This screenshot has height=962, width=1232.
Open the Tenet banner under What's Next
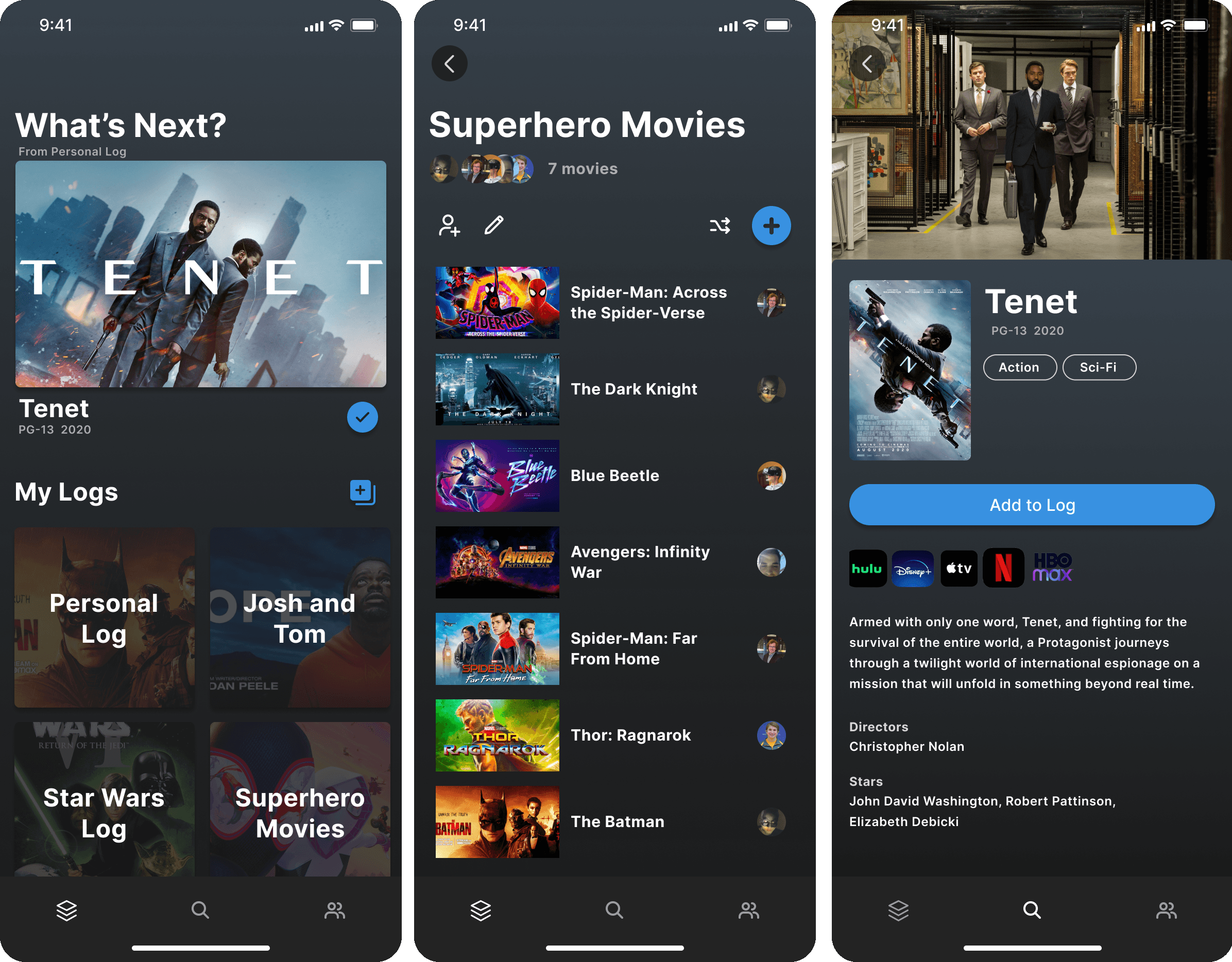coord(200,274)
